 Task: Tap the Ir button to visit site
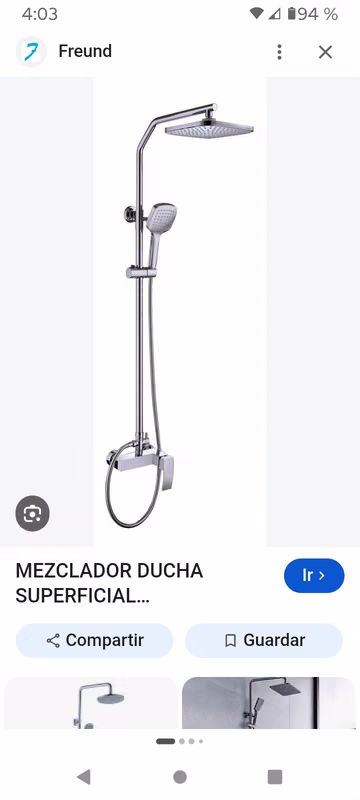click(x=314, y=576)
